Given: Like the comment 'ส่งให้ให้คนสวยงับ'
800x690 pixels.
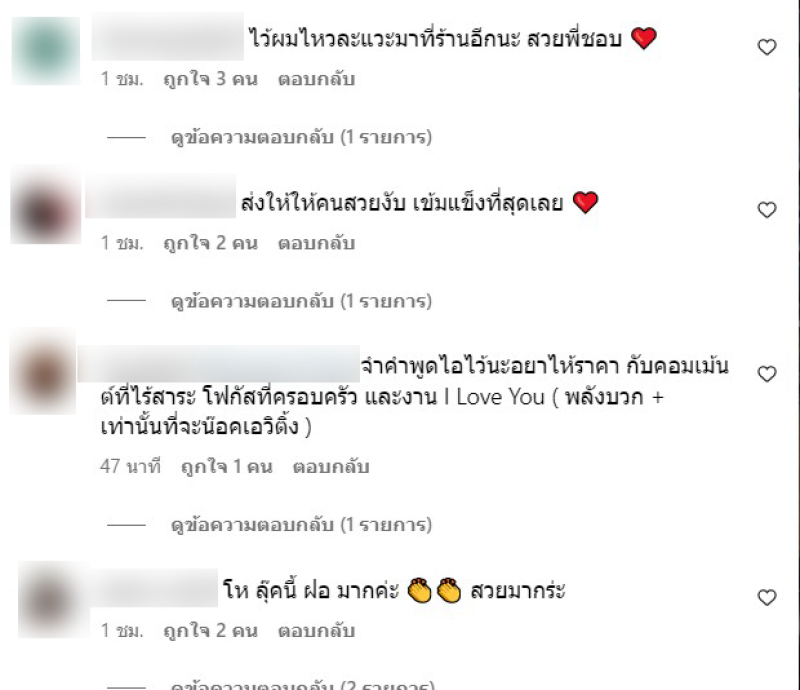Looking at the screenshot, I should [x=767, y=210].
